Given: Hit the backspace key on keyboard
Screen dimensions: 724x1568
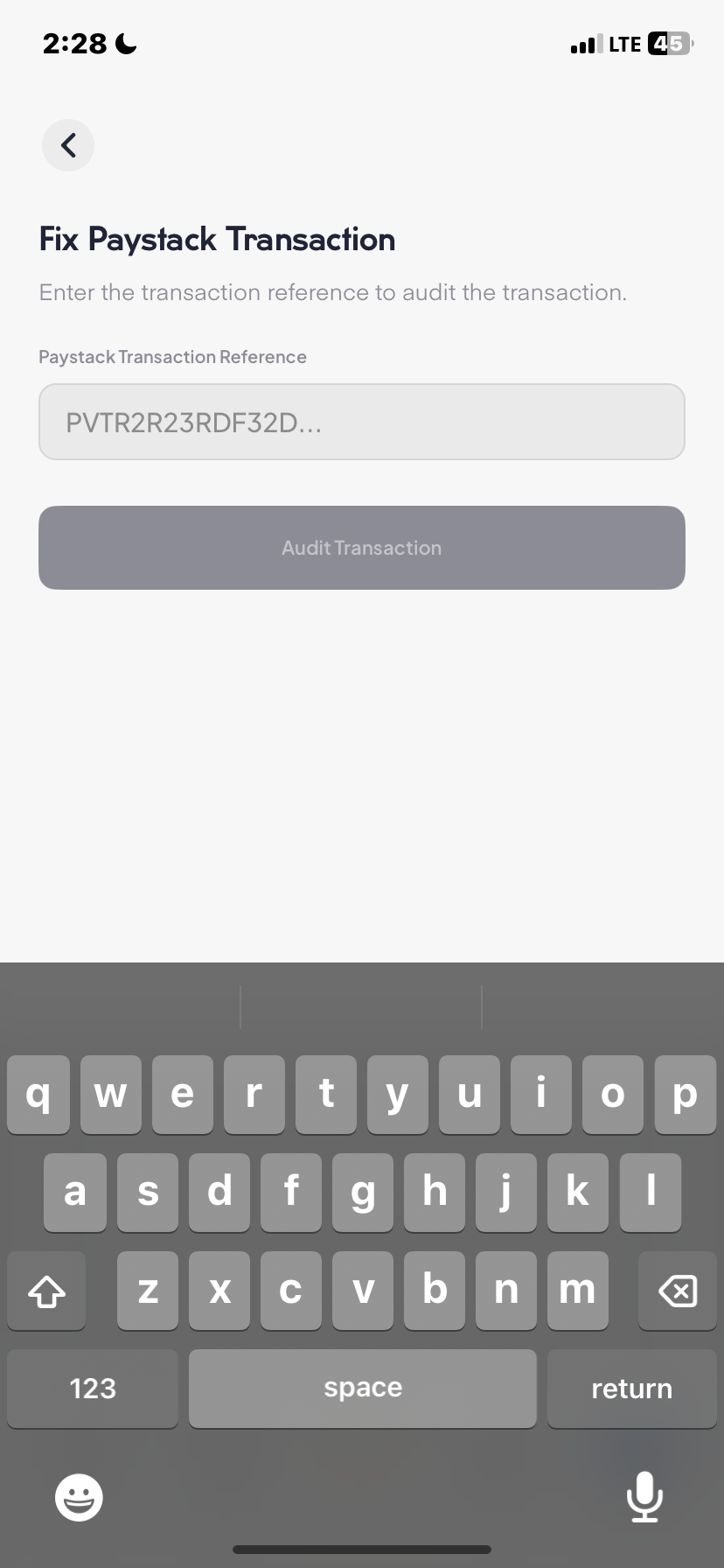Looking at the screenshot, I should coord(677,1291).
